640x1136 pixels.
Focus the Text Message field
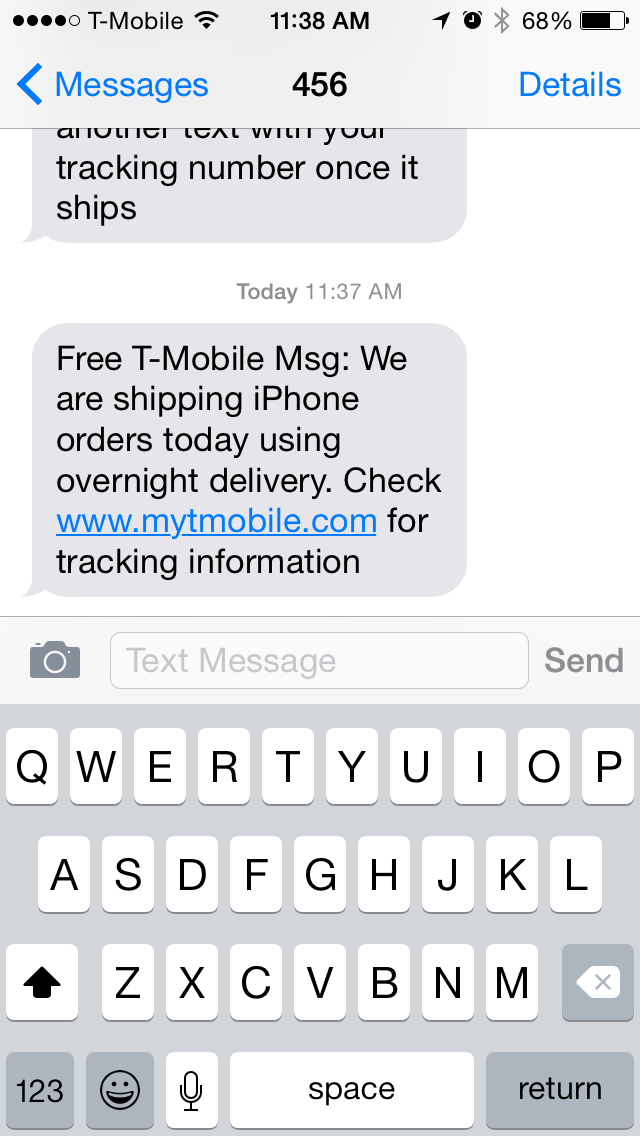point(319,661)
